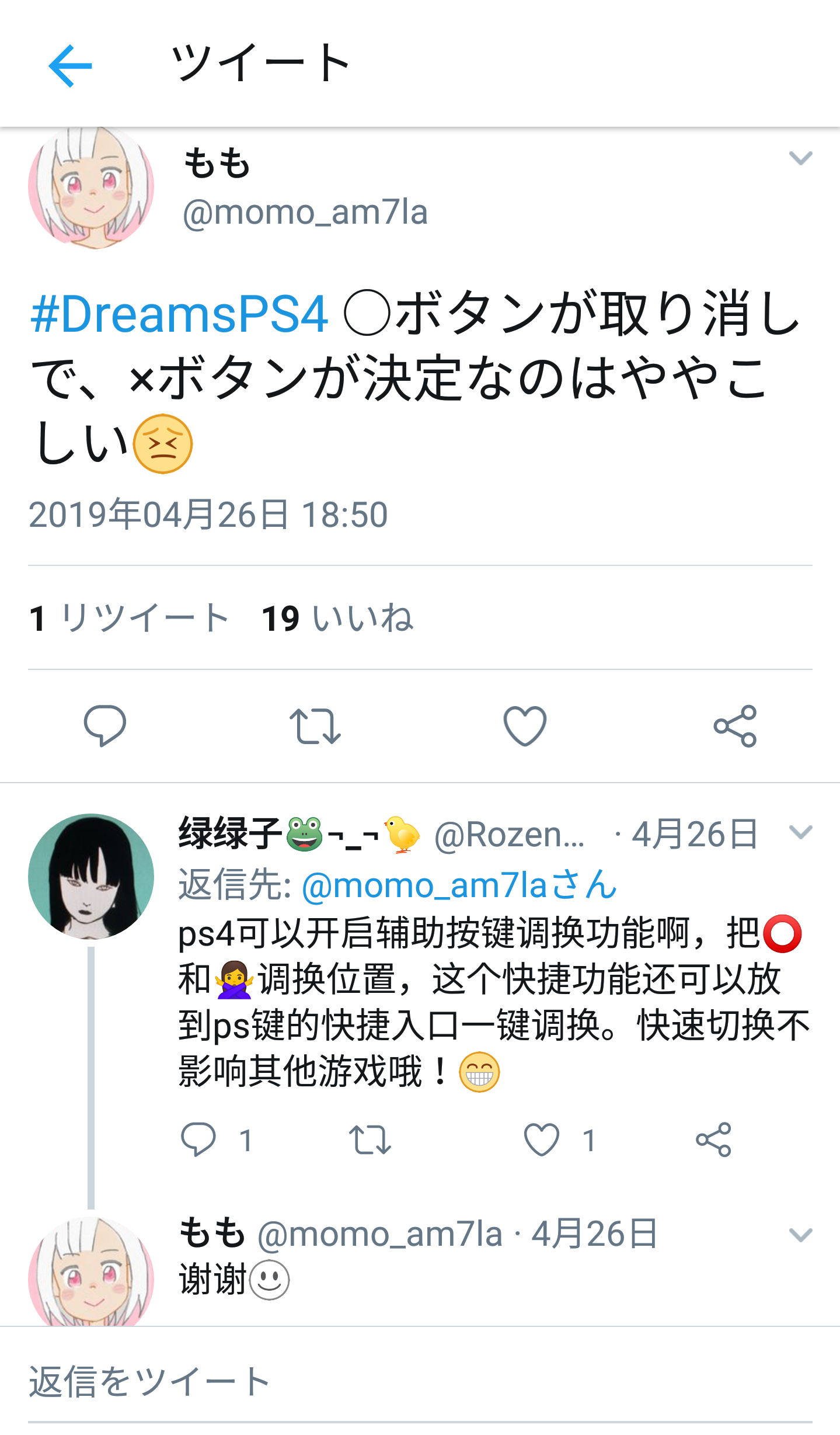Viewport: 840px width, 1435px height.
Task: Expand the dropdown on the main tweet
Action: pos(800,158)
